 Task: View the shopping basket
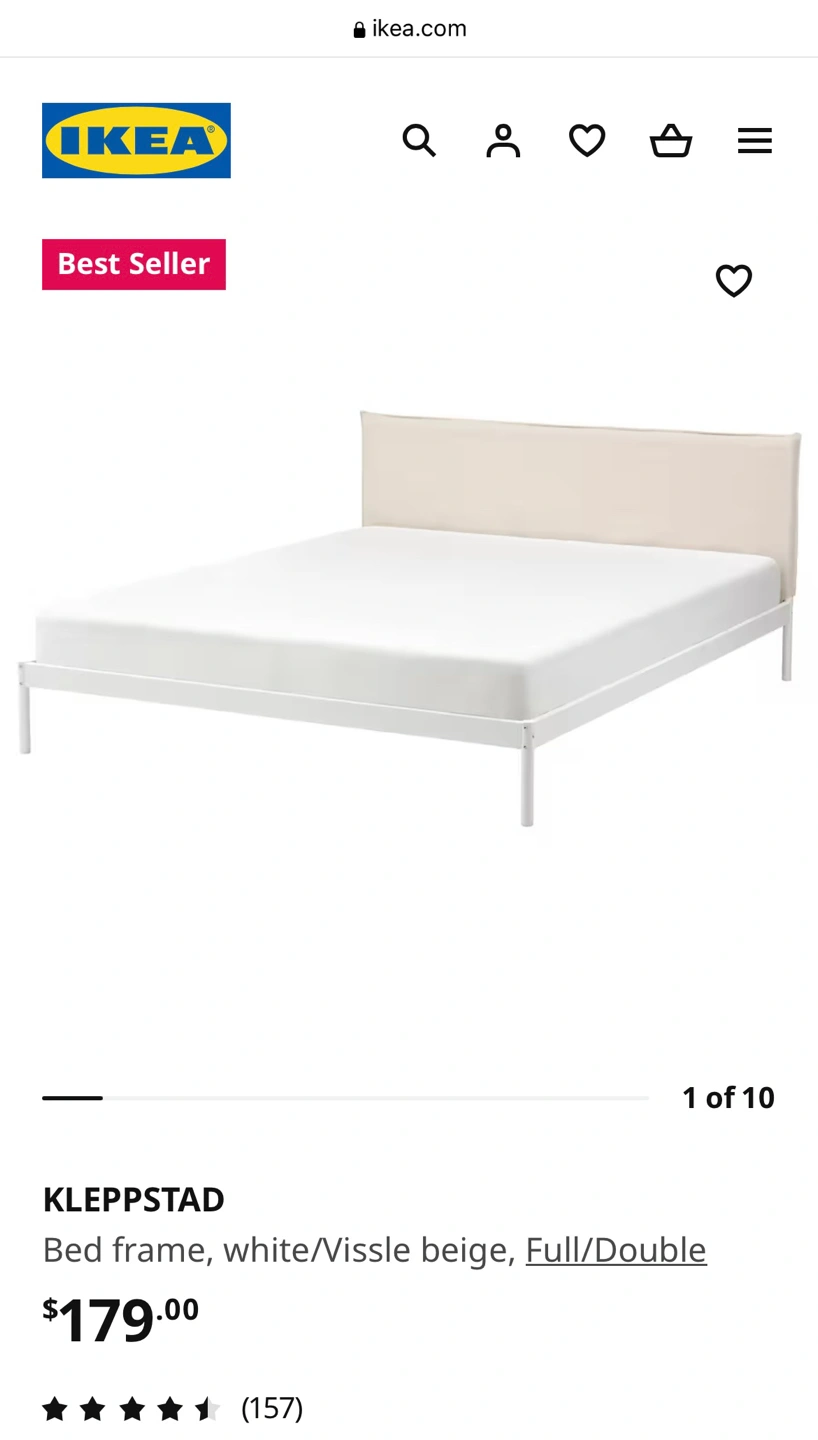point(671,141)
